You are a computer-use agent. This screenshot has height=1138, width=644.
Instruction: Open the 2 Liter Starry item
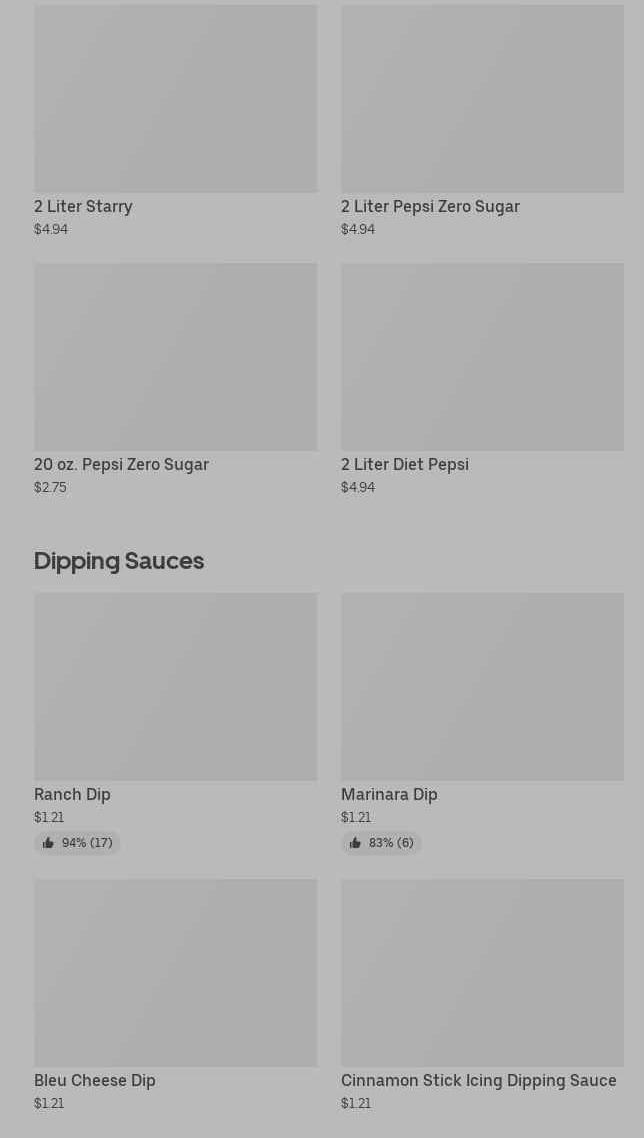176,121
